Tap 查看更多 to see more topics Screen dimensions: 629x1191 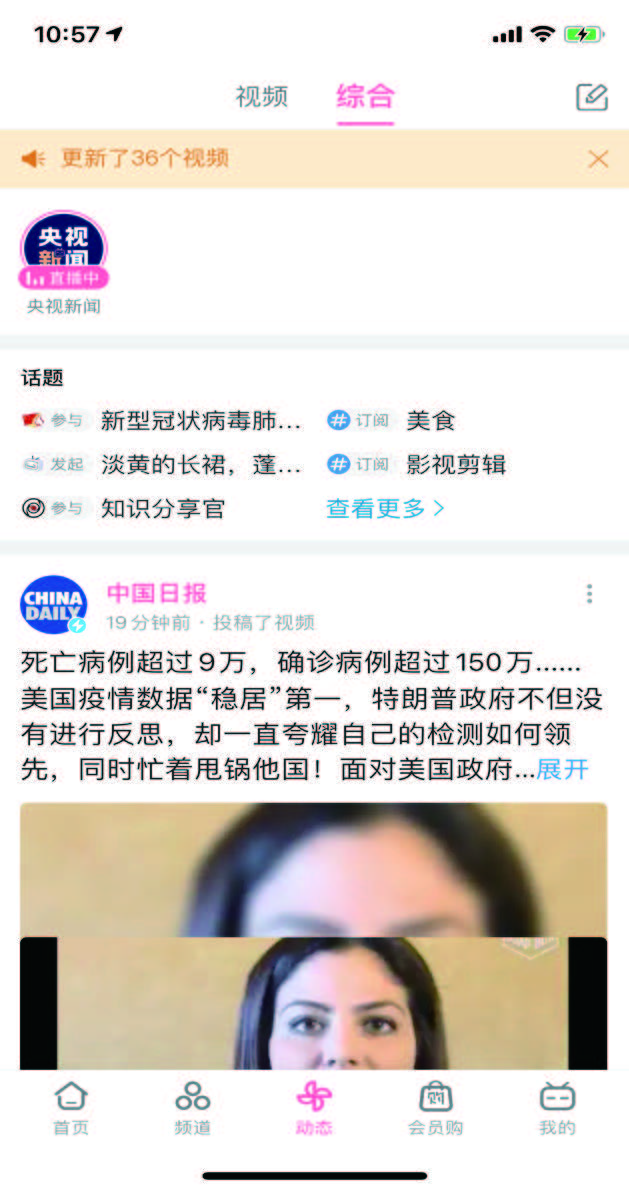click(x=385, y=509)
